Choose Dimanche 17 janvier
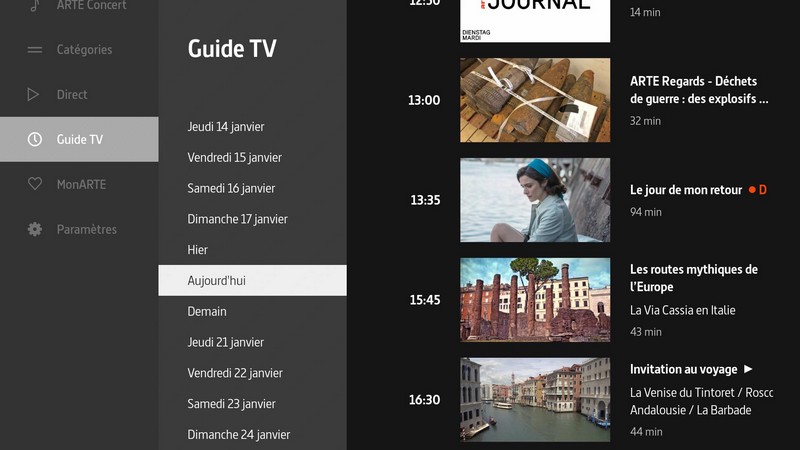The height and width of the screenshot is (450, 800). pos(237,219)
